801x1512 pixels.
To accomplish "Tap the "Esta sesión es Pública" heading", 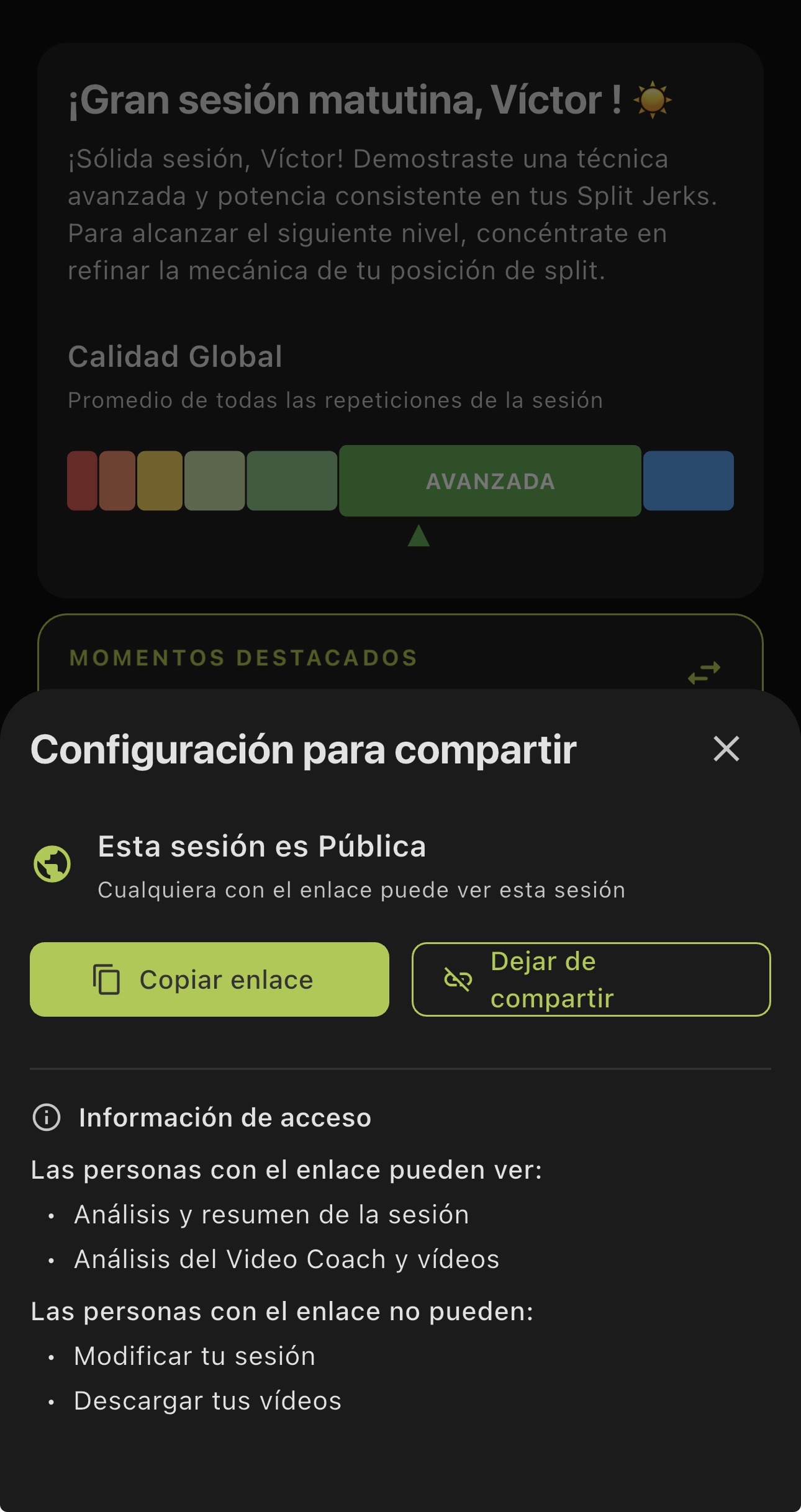I will pyautogui.click(x=261, y=845).
